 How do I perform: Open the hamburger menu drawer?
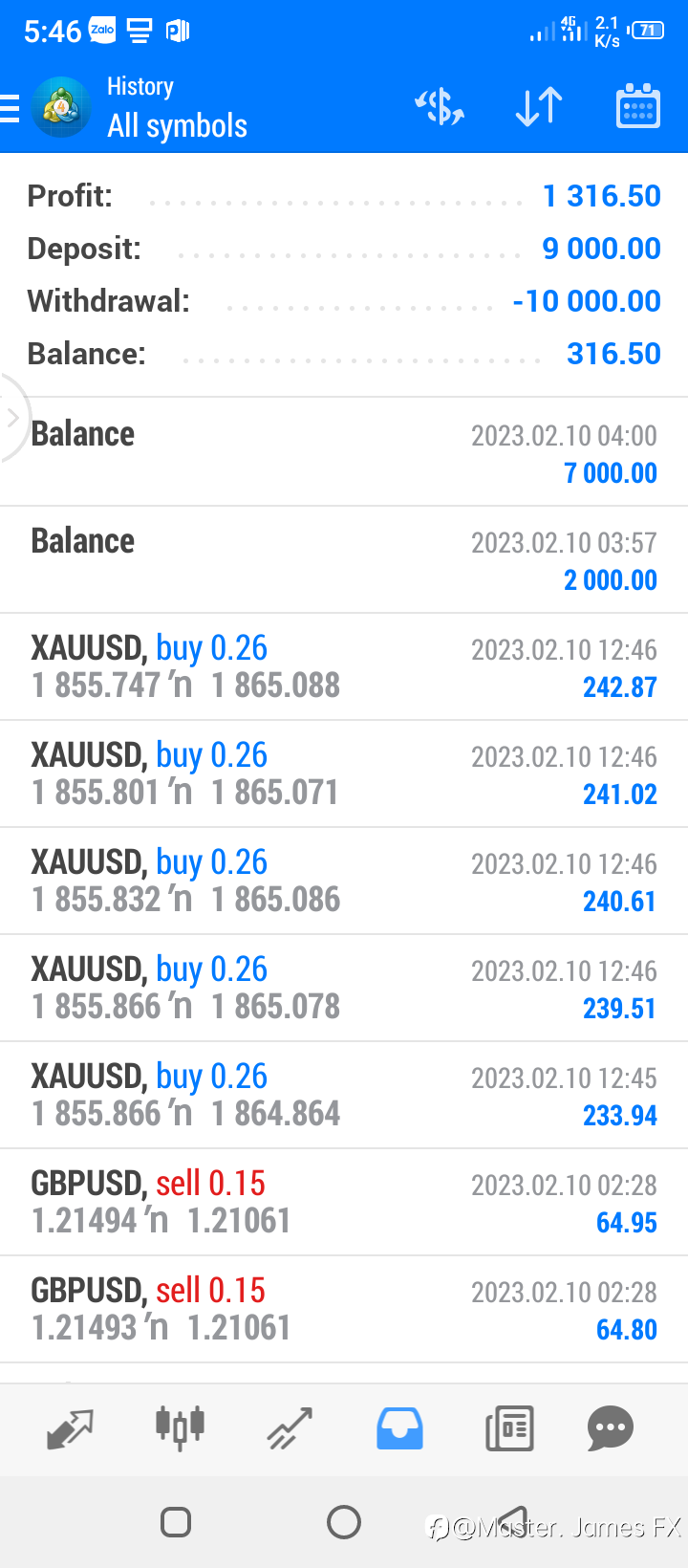point(10,108)
